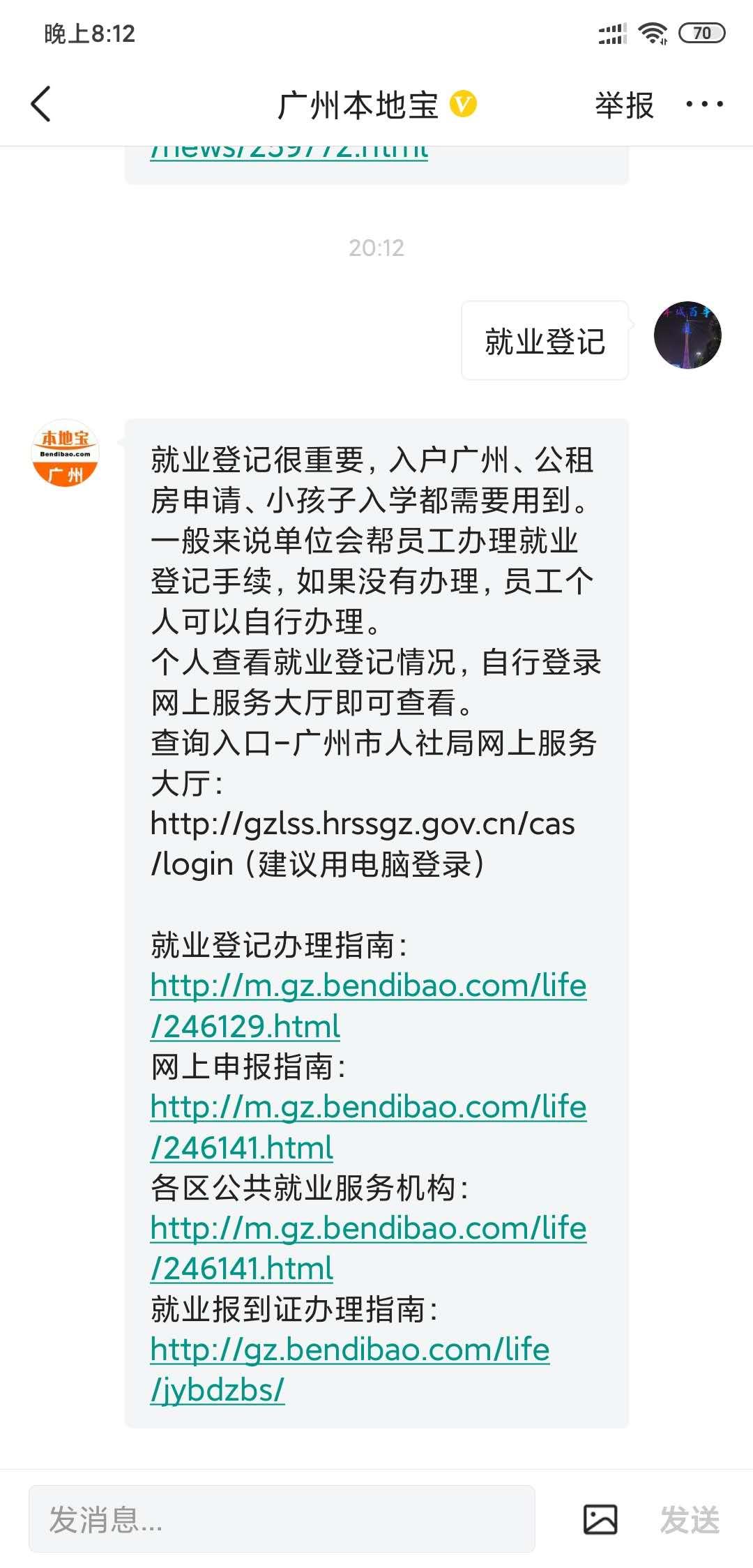The width and height of the screenshot is (753, 1568).
Task: Open the ellipsis more options menu
Action: [x=704, y=103]
